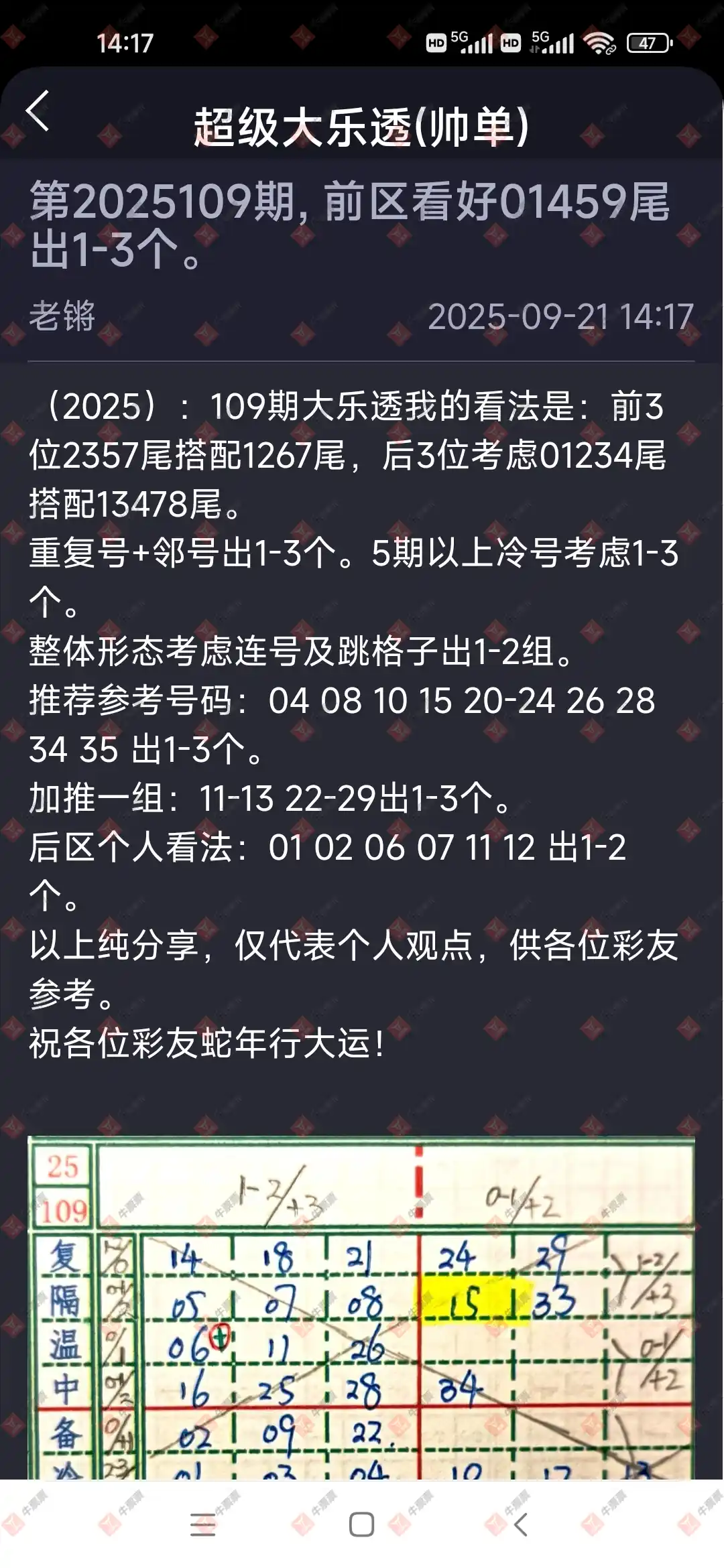The image size is (724, 1568).
Task: Open the handwritten lottery chart image
Action: click(x=361, y=1307)
